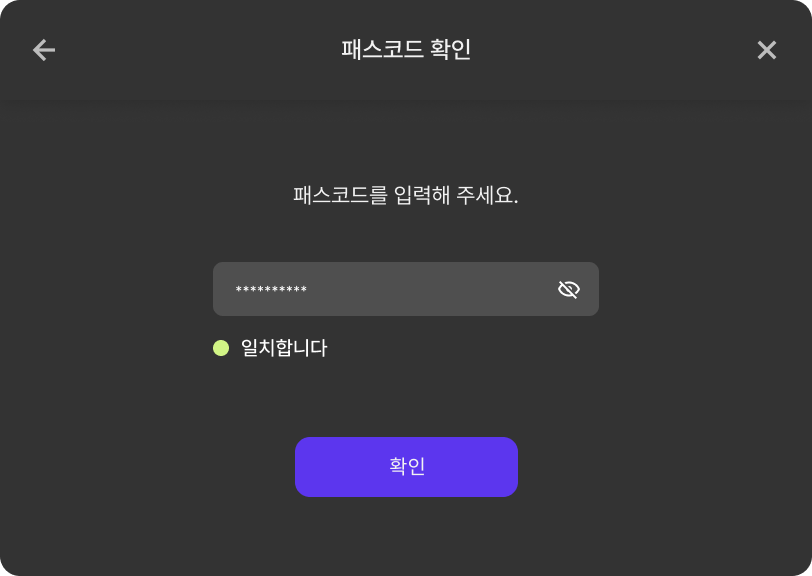Close the 패스코드 확인 dialog

pyautogui.click(x=766, y=50)
